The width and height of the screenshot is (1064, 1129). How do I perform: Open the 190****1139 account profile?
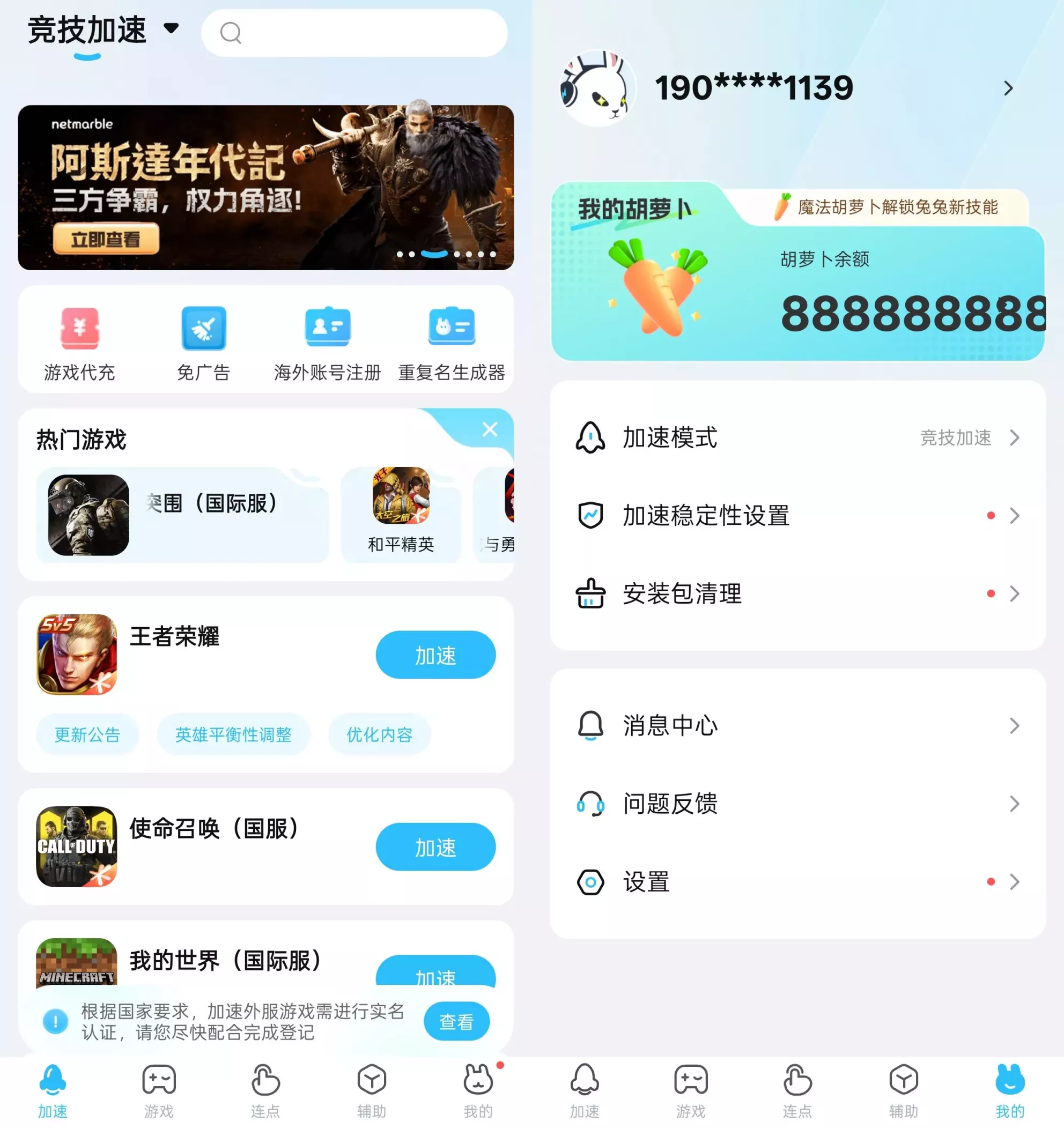pyautogui.click(x=795, y=88)
